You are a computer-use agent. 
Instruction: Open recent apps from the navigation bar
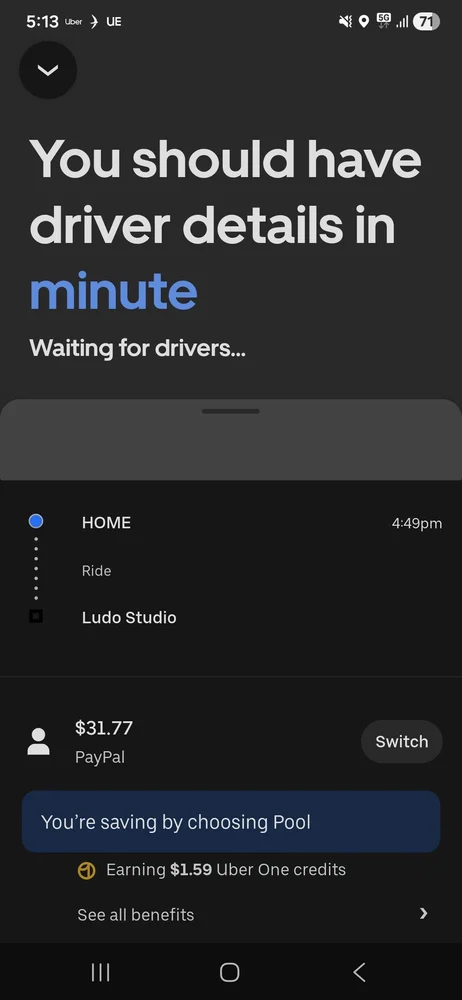101,972
